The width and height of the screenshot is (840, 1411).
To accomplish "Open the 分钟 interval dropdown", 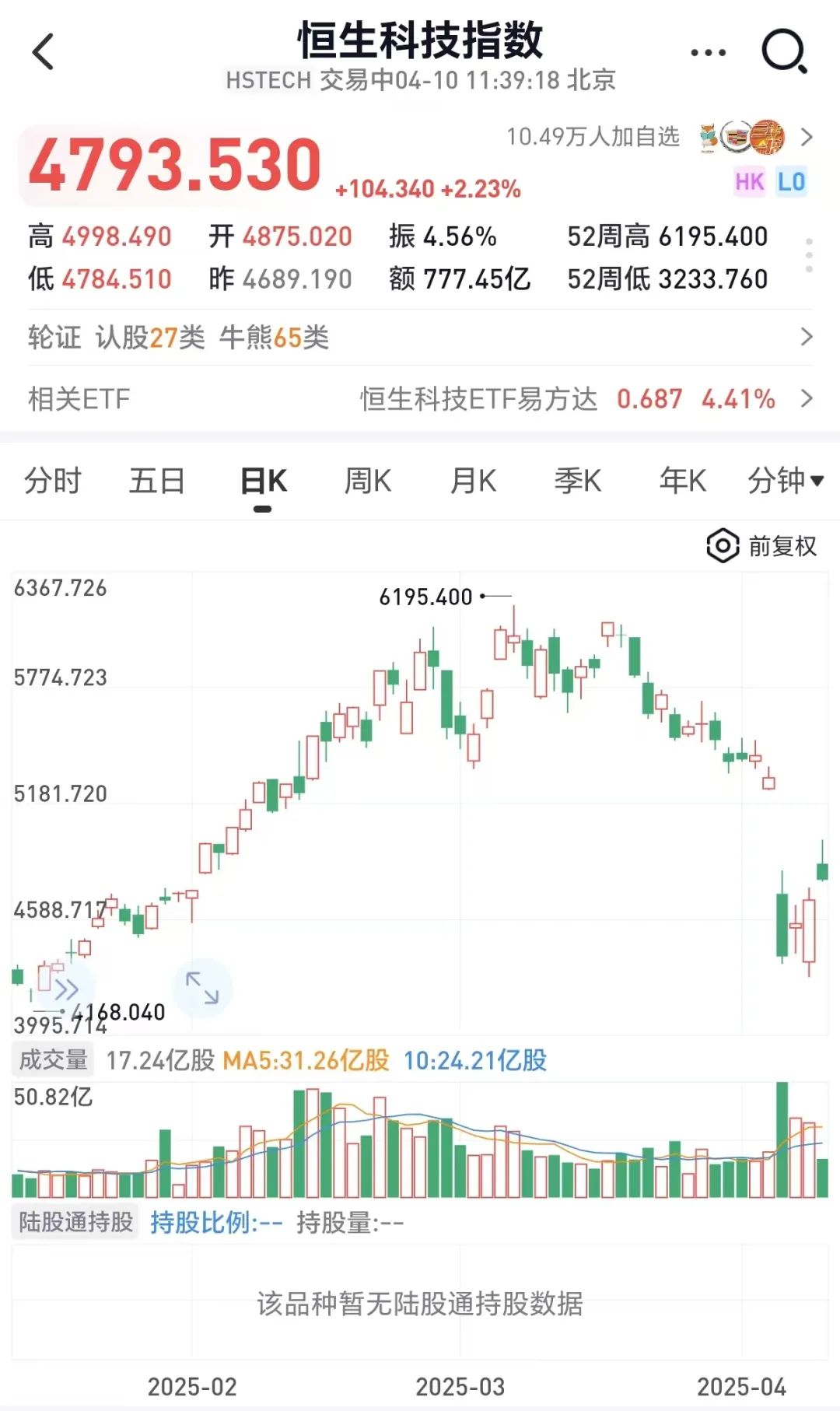I will tap(786, 481).
